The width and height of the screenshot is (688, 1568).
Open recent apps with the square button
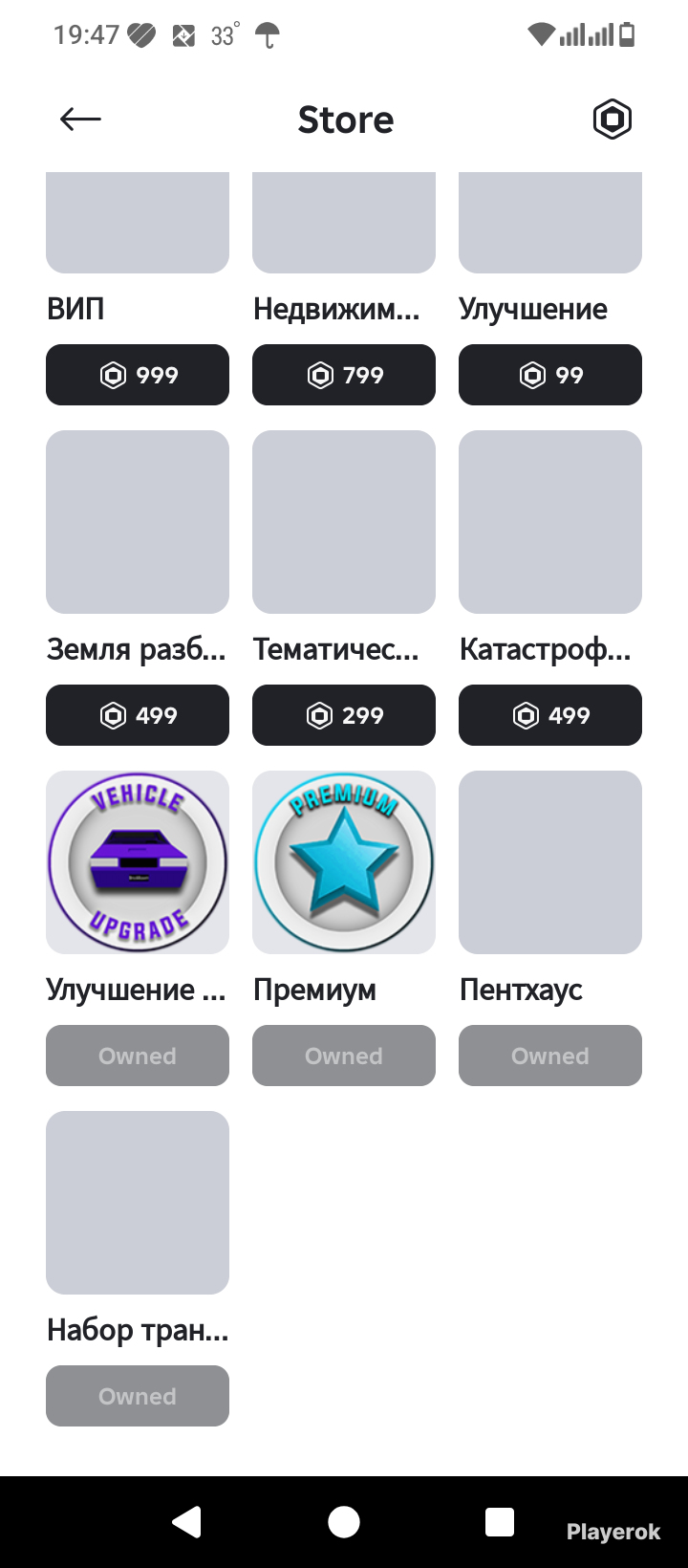(x=500, y=1522)
